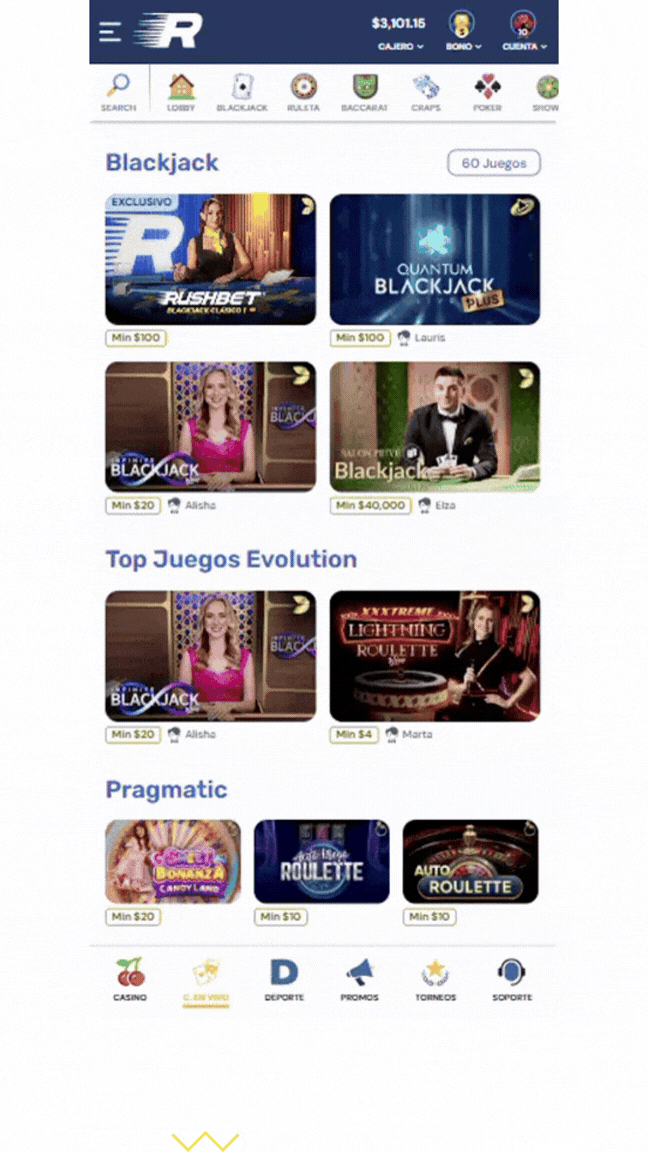The height and width of the screenshot is (1152, 648).
Task: Open the Search category
Action: 118,93
